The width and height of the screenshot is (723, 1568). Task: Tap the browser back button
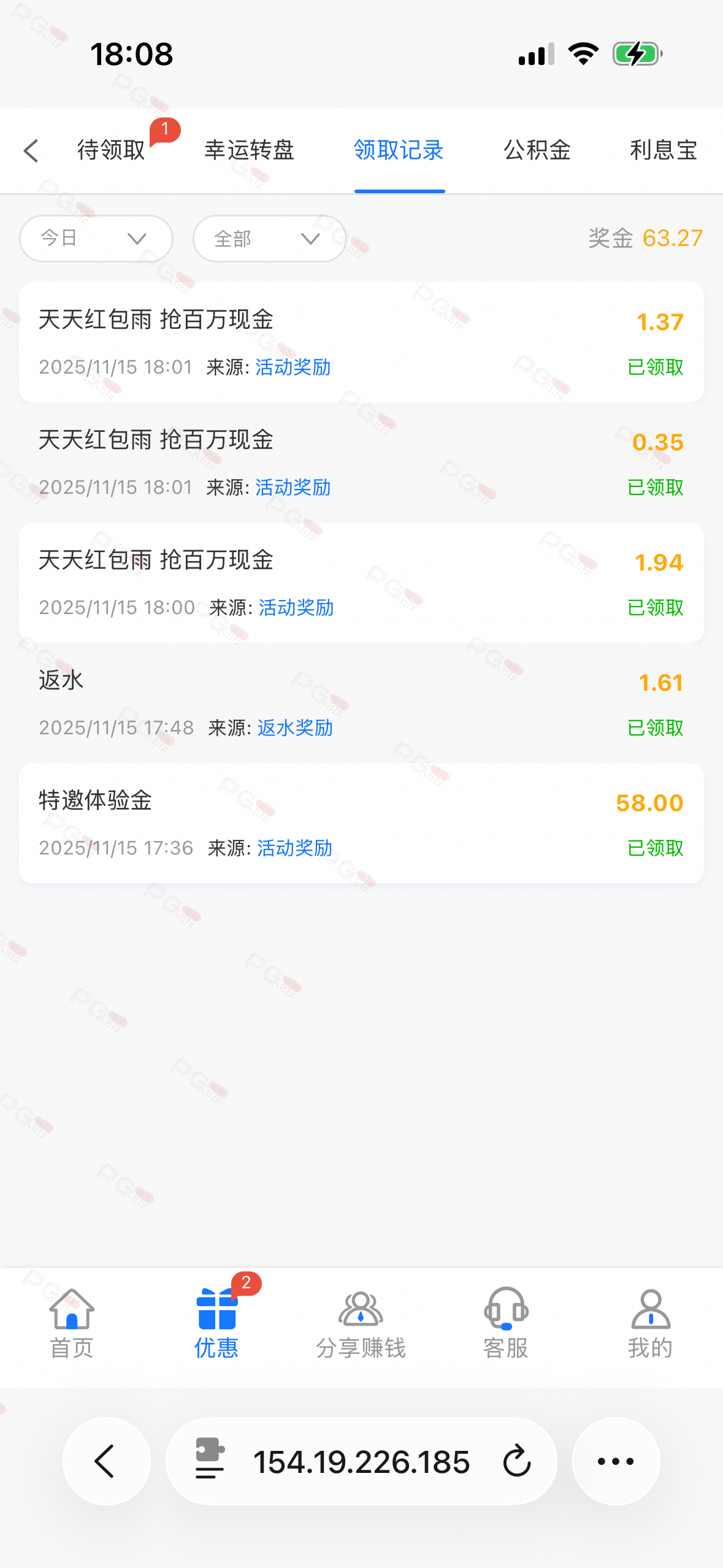click(x=106, y=1461)
